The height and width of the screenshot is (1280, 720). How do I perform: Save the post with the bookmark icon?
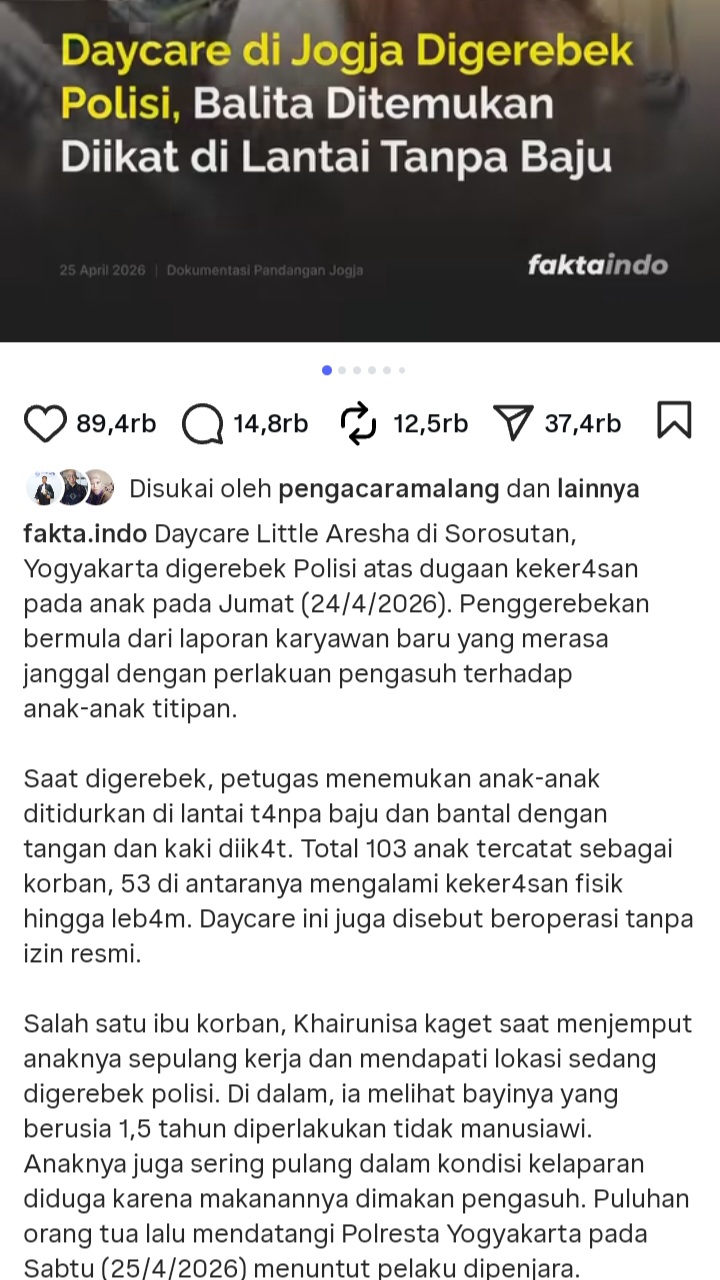[x=675, y=420]
